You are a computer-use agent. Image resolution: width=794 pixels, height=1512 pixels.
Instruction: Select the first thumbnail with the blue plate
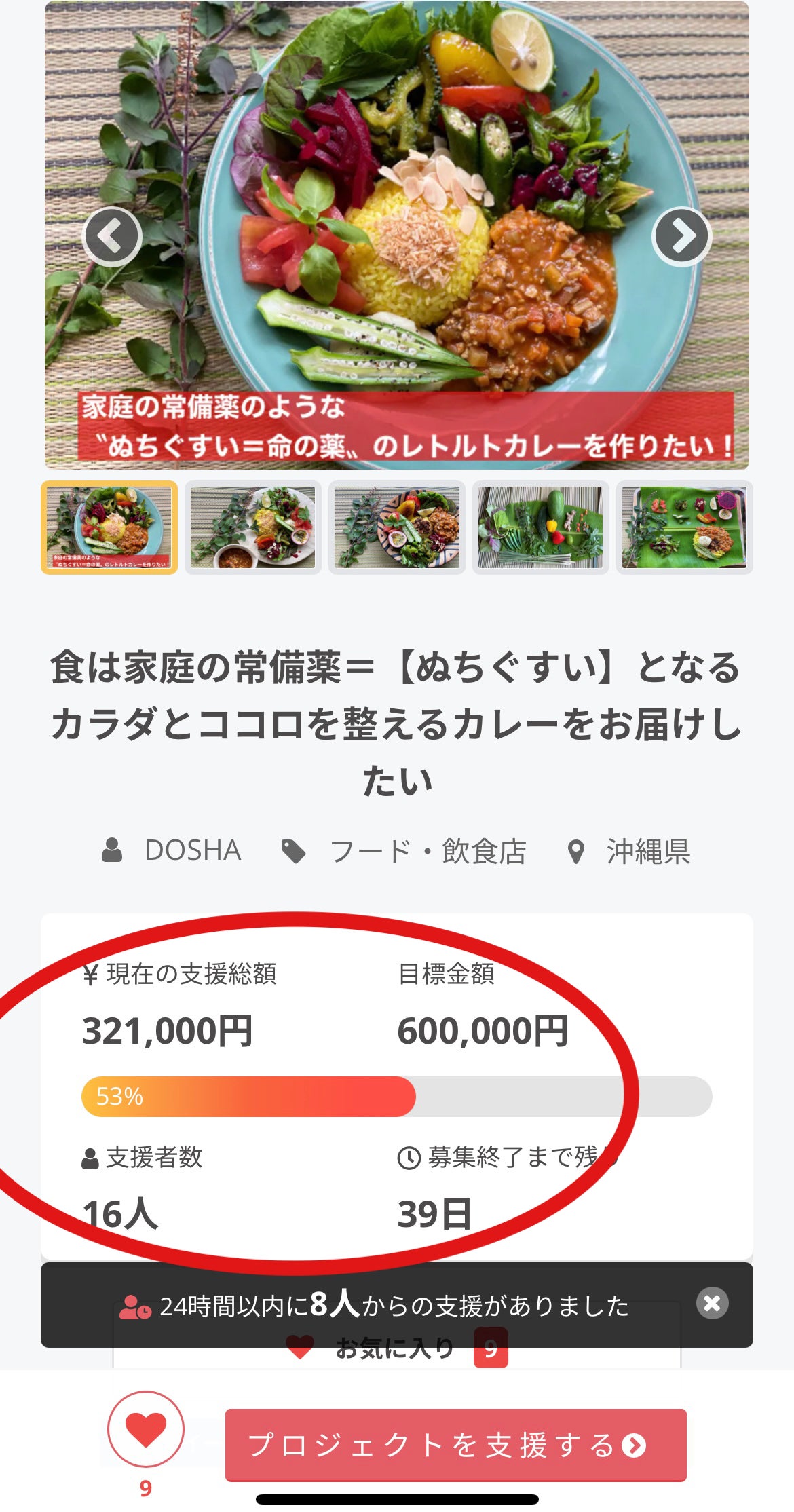[109, 527]
